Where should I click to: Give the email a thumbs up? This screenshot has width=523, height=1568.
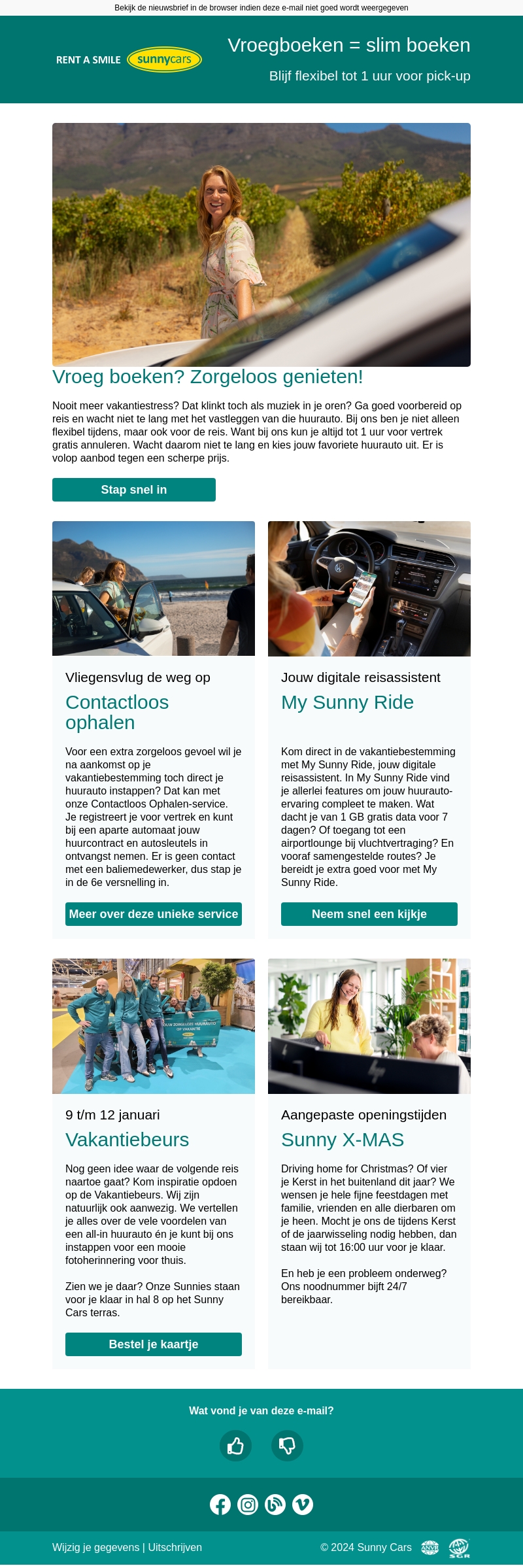pyautogui.click(x=235, y=1445)
